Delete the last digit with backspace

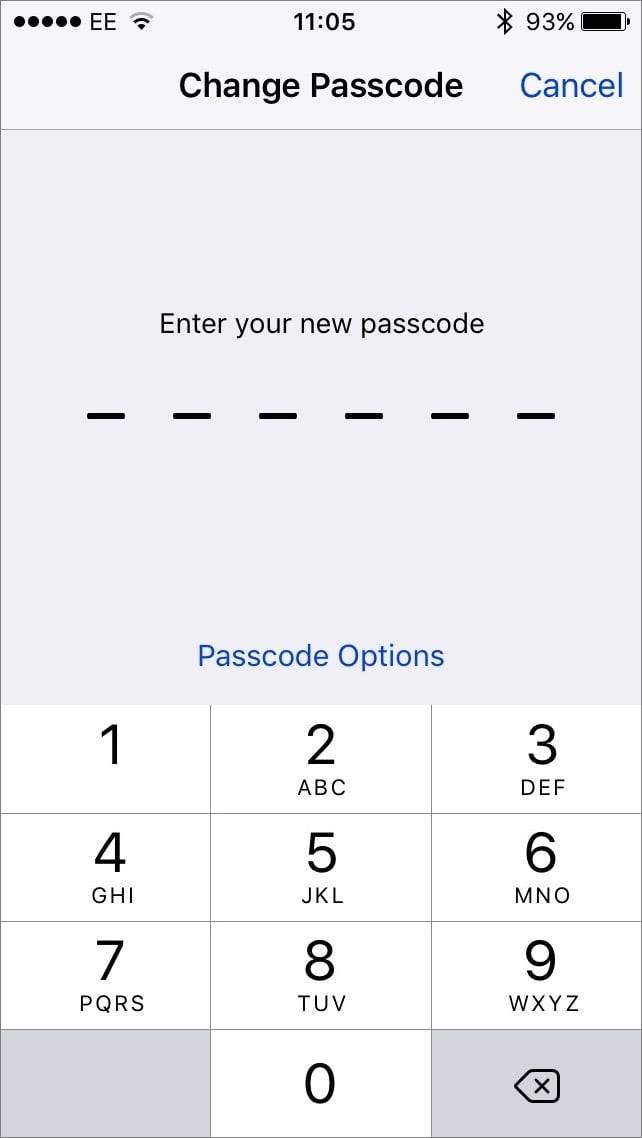[537, 1084]
